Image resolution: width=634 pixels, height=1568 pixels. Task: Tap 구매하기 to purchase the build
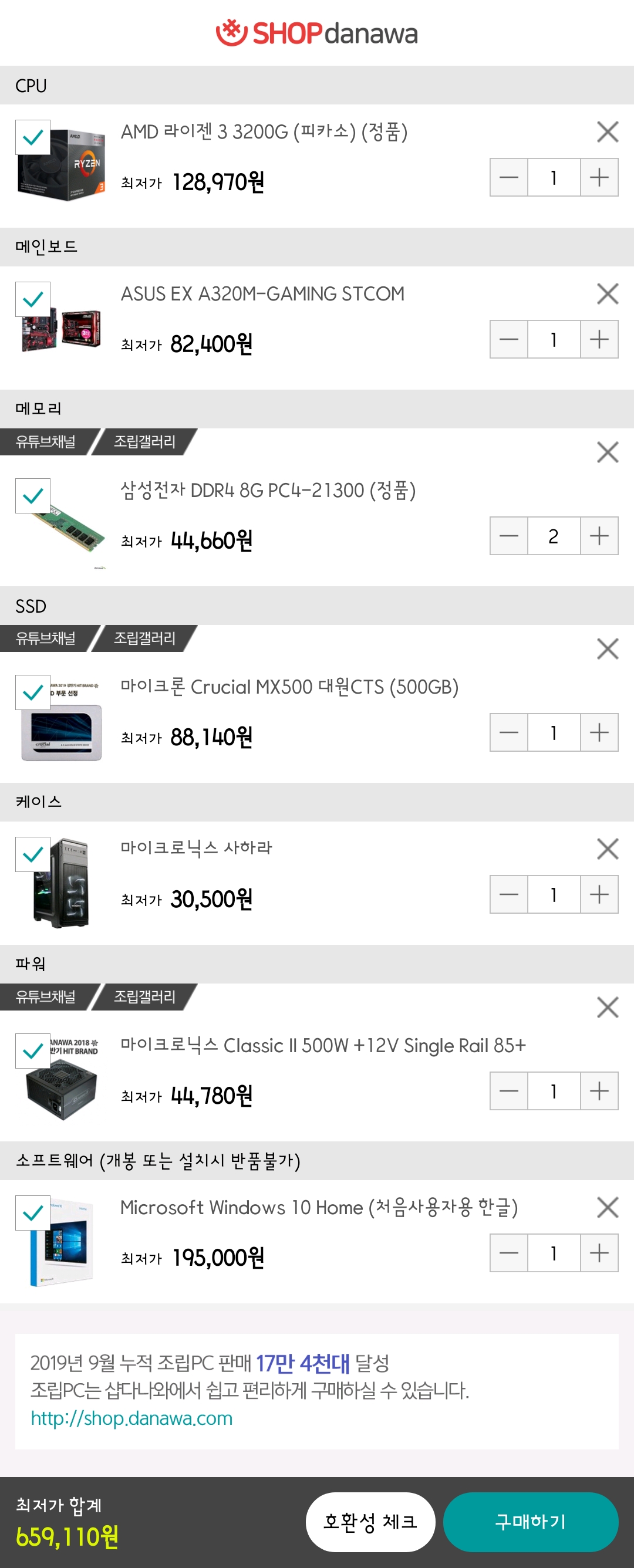pos(531,1521)
